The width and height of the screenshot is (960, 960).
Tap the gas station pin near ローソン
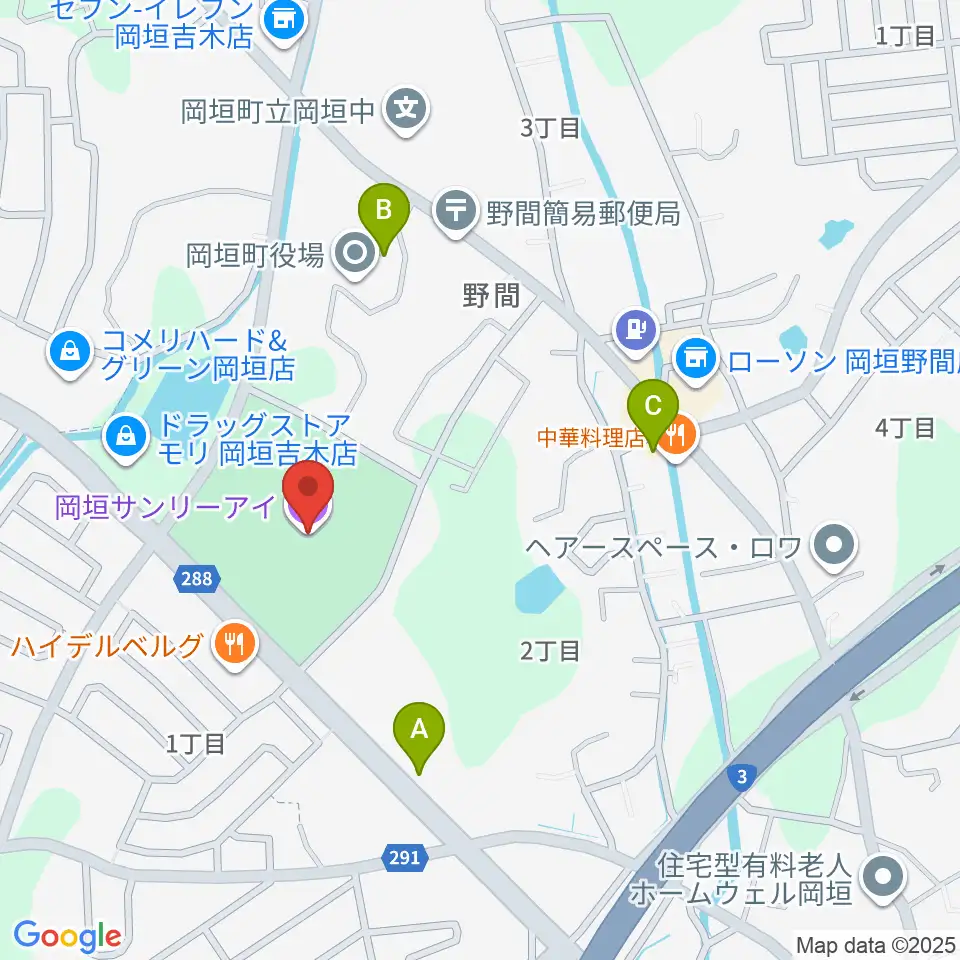637,332
